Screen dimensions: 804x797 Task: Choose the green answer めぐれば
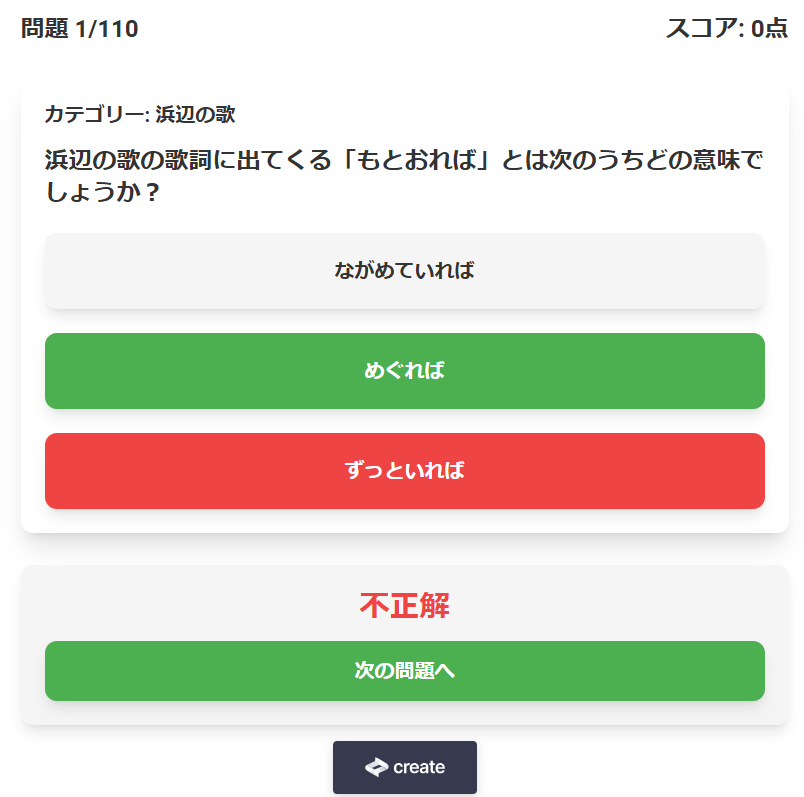(x=404, y=371)
